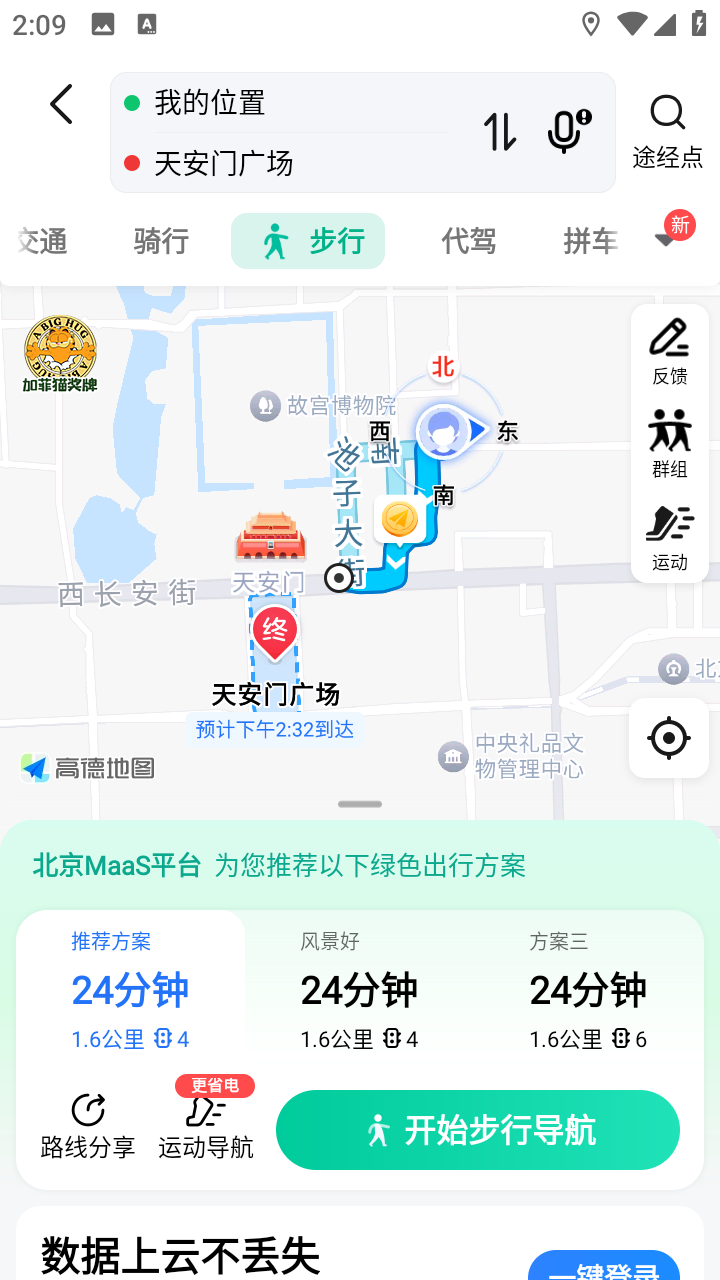Viewport: 720px width, 1280px height.
Task: Expand the bottom panel drag handle
Action: pyautogui.click(x=359, y=803)
